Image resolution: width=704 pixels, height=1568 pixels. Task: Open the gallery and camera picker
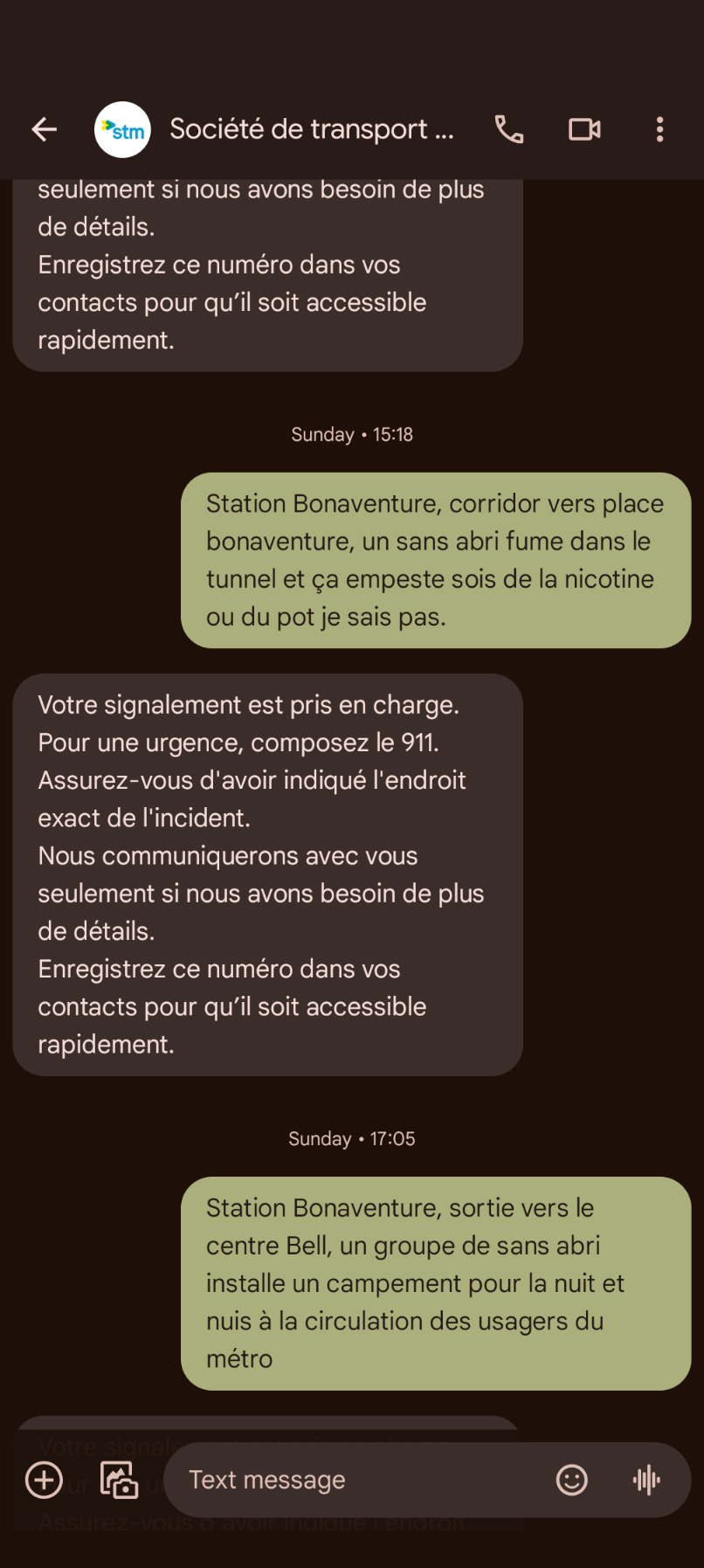coord(119,1480)
